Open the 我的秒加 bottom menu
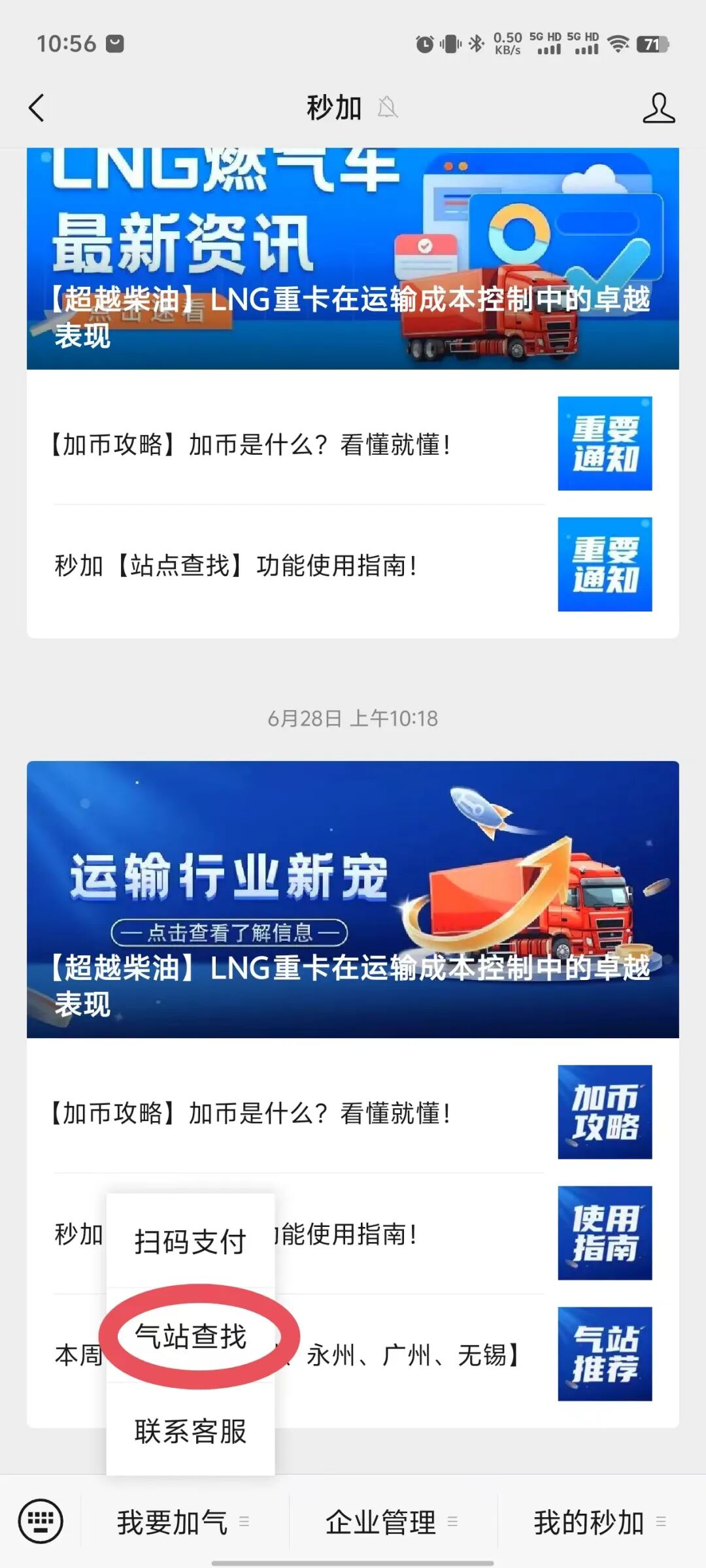This screenshot has width=706, height=1568. point(599,1522)
